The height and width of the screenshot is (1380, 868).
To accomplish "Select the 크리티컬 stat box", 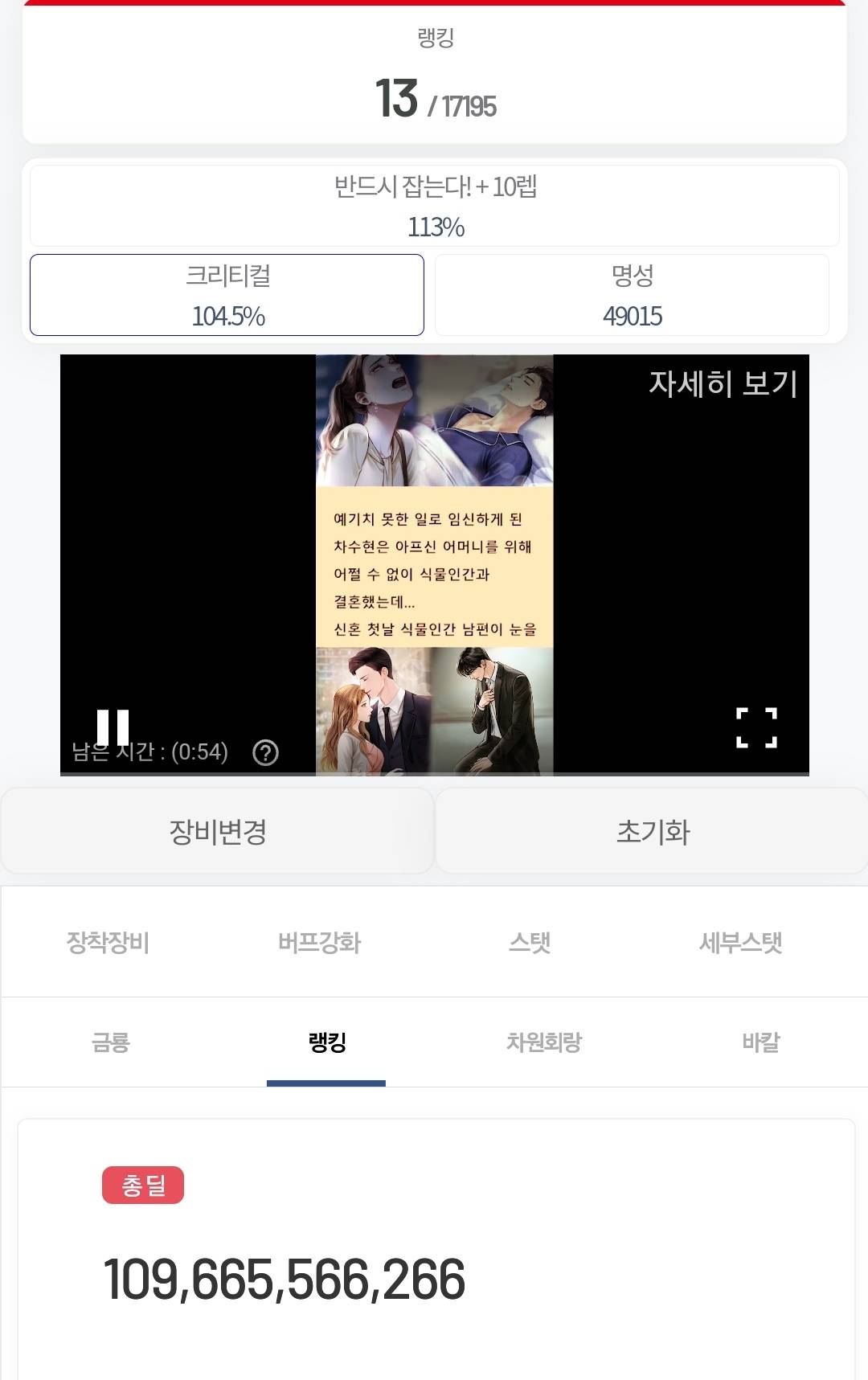I will point(227,295).
